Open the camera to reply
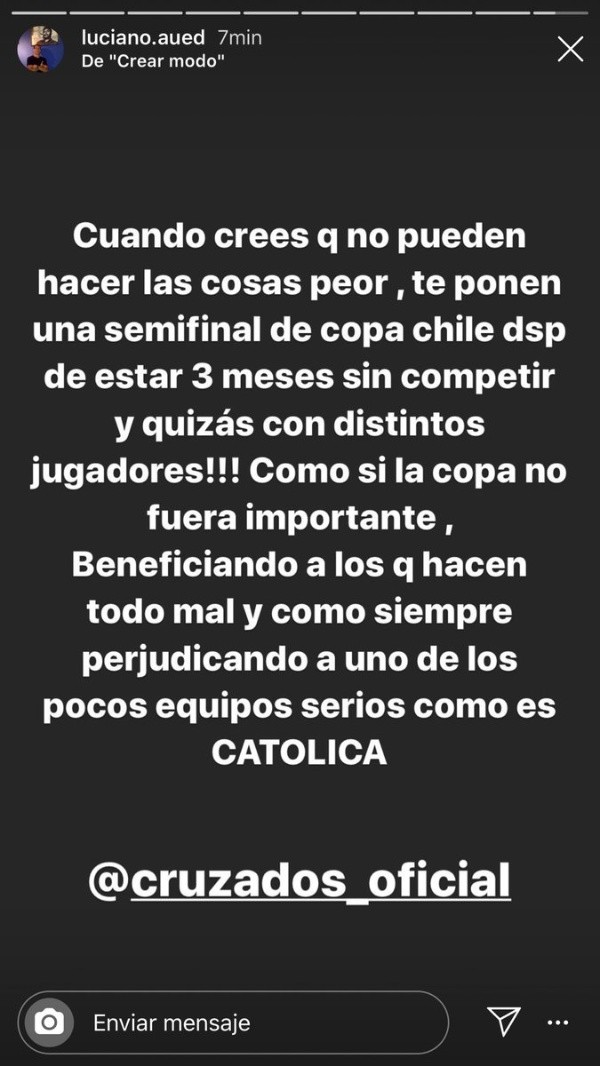The height and width of the screenshot is (1066, 600). (x=48, y=1022)
